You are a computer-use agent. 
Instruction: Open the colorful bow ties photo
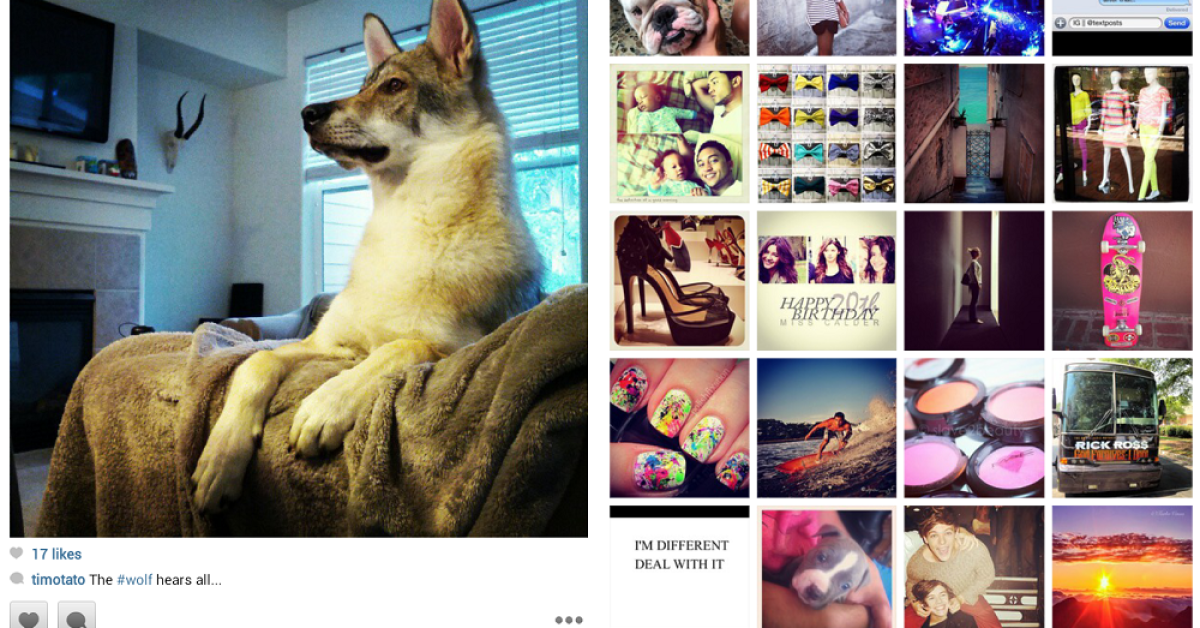826,134
